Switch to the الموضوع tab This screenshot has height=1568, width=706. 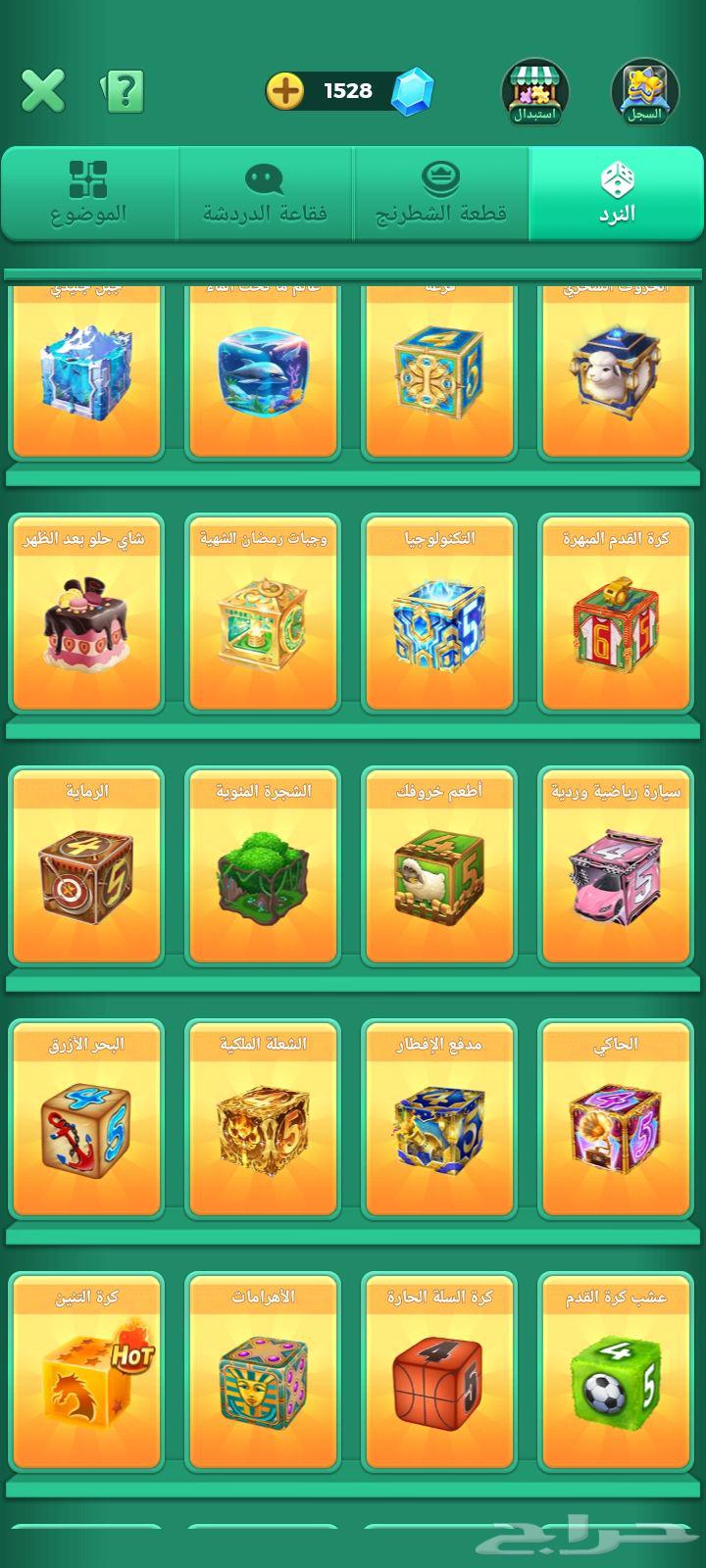[88, 193]
